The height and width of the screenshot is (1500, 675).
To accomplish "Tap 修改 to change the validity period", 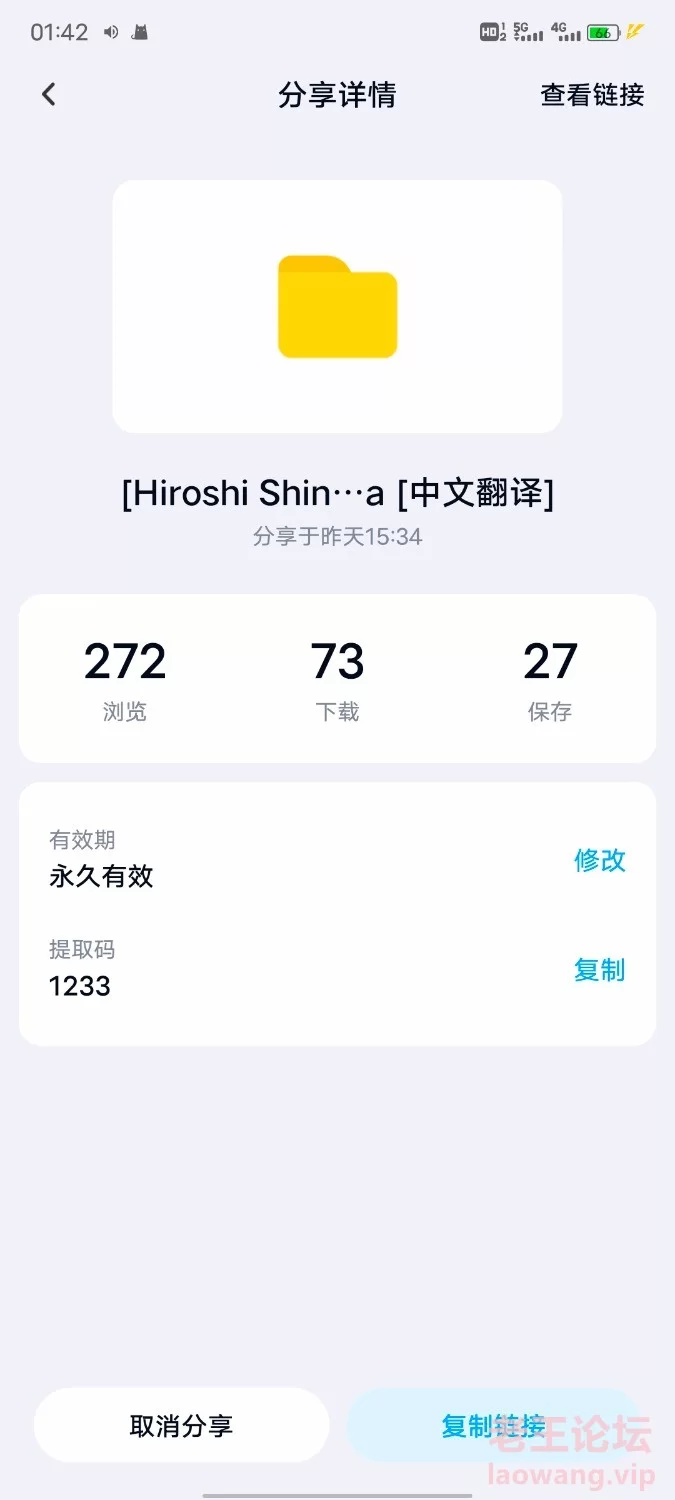I will [x=599, y=860].
